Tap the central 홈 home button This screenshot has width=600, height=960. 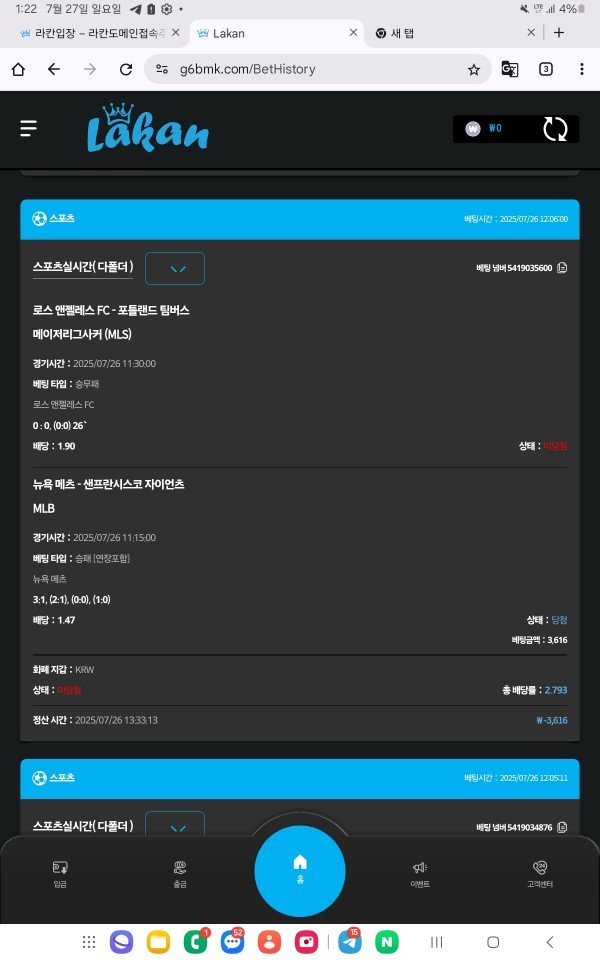coord(300,868)
